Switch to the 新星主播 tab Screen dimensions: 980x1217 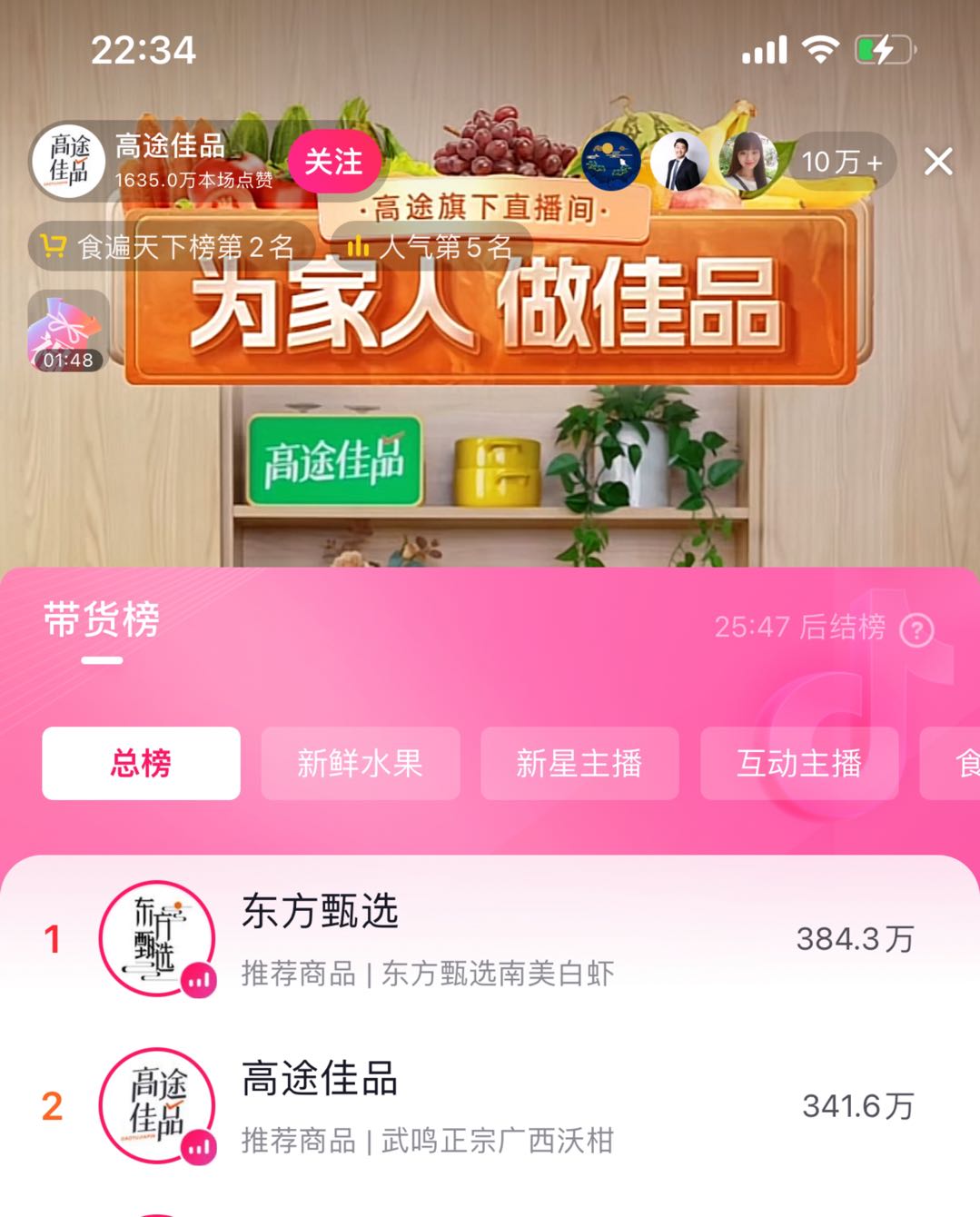tap(579, 763)
